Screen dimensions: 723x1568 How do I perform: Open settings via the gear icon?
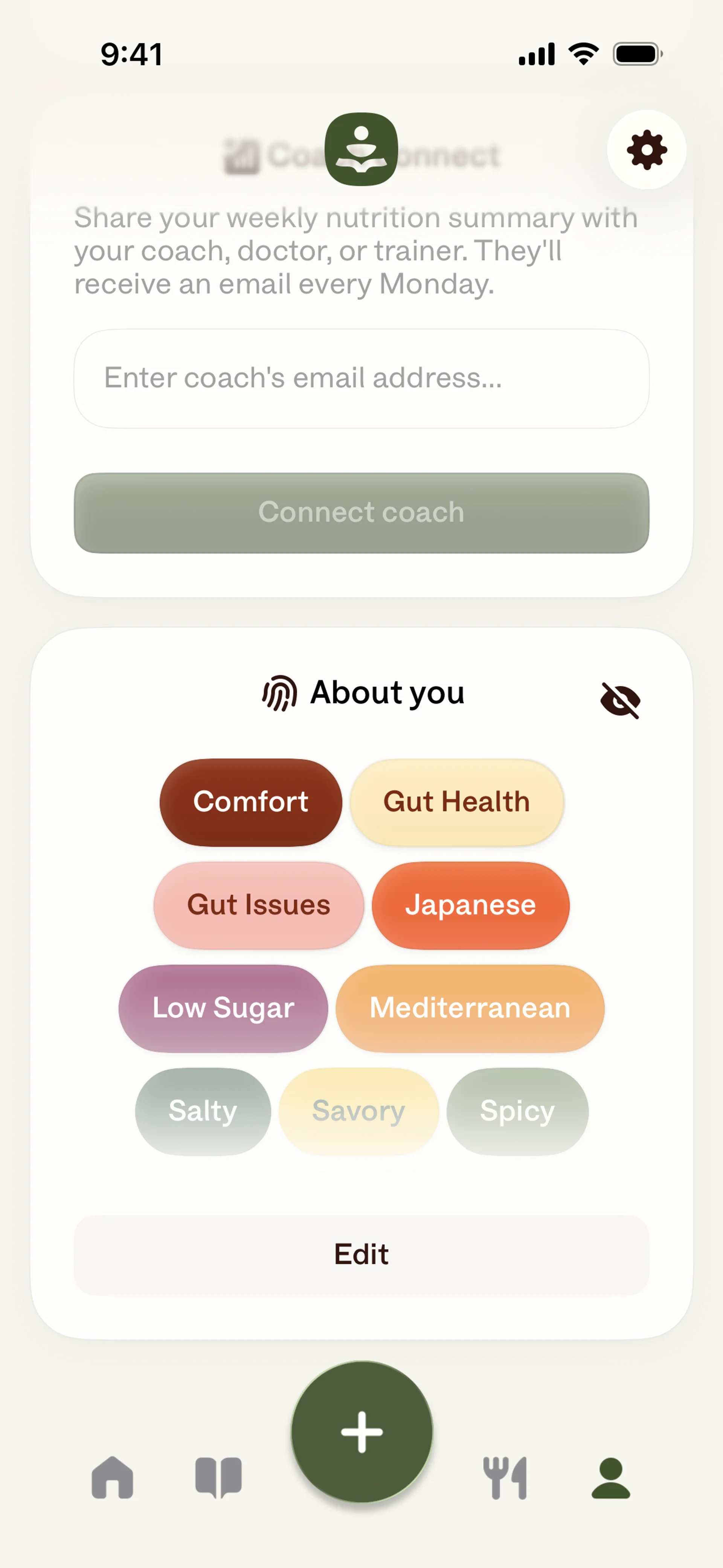(646, 150)
